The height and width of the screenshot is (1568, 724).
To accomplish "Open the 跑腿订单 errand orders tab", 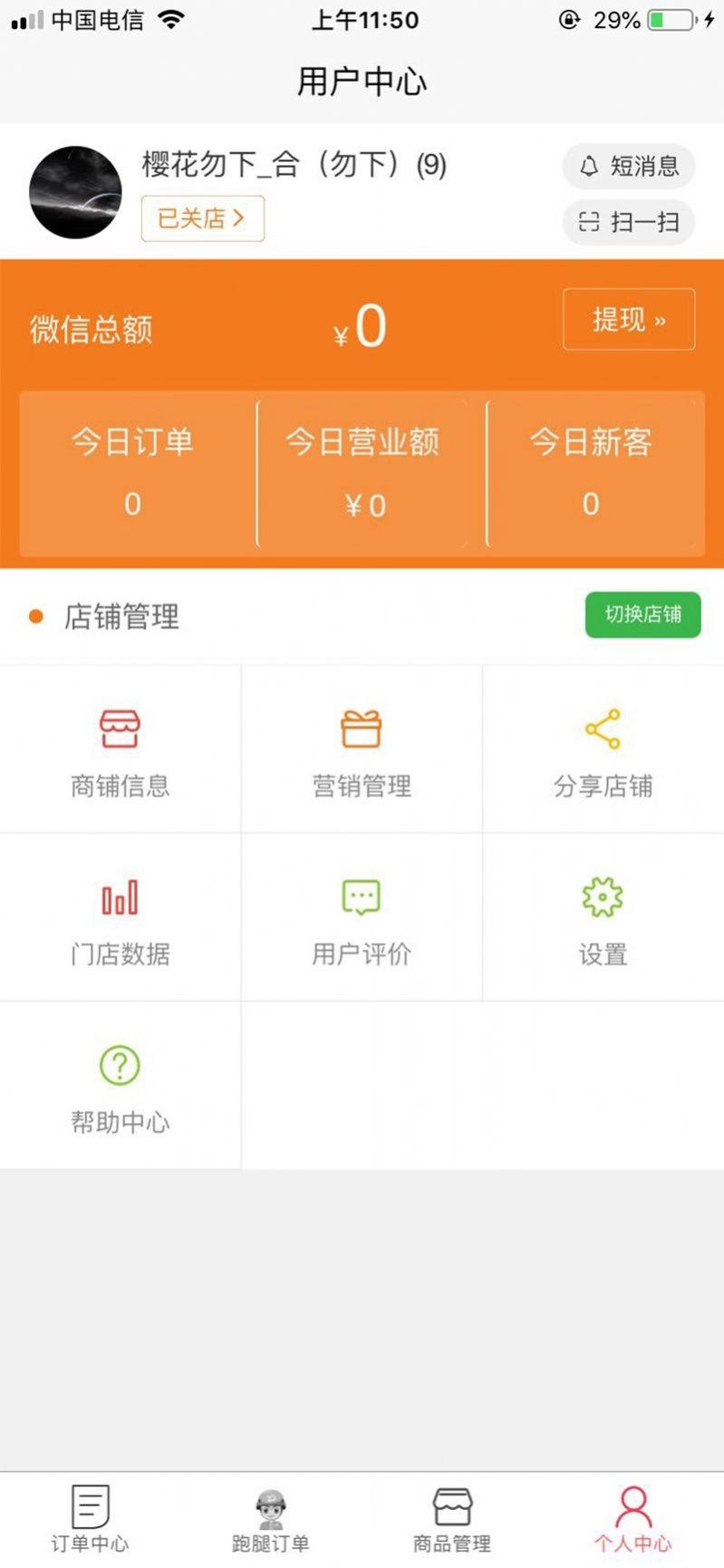I will (x=271, y=1516).
